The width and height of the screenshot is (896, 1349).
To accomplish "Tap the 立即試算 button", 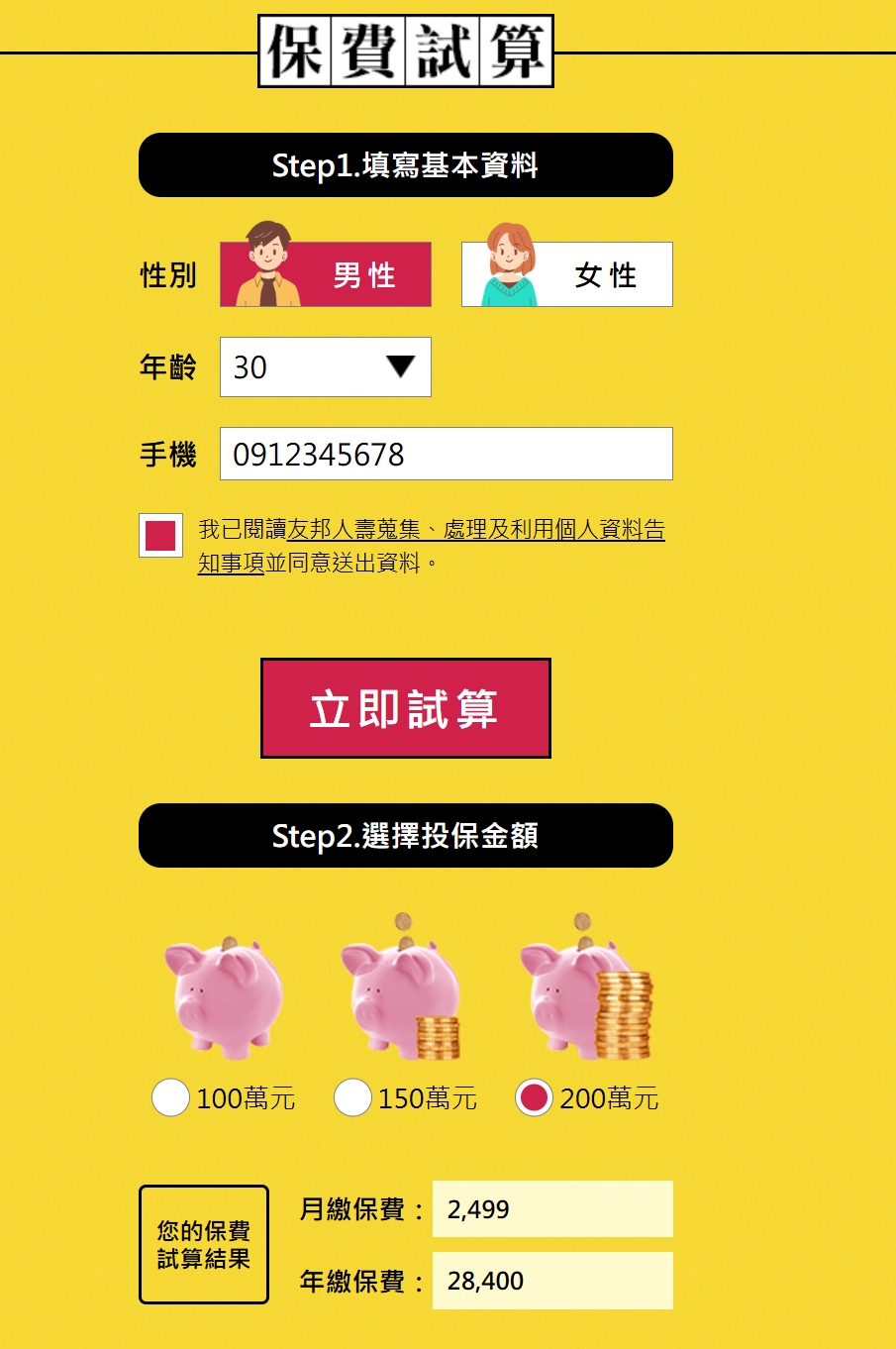I will (405, 708).
